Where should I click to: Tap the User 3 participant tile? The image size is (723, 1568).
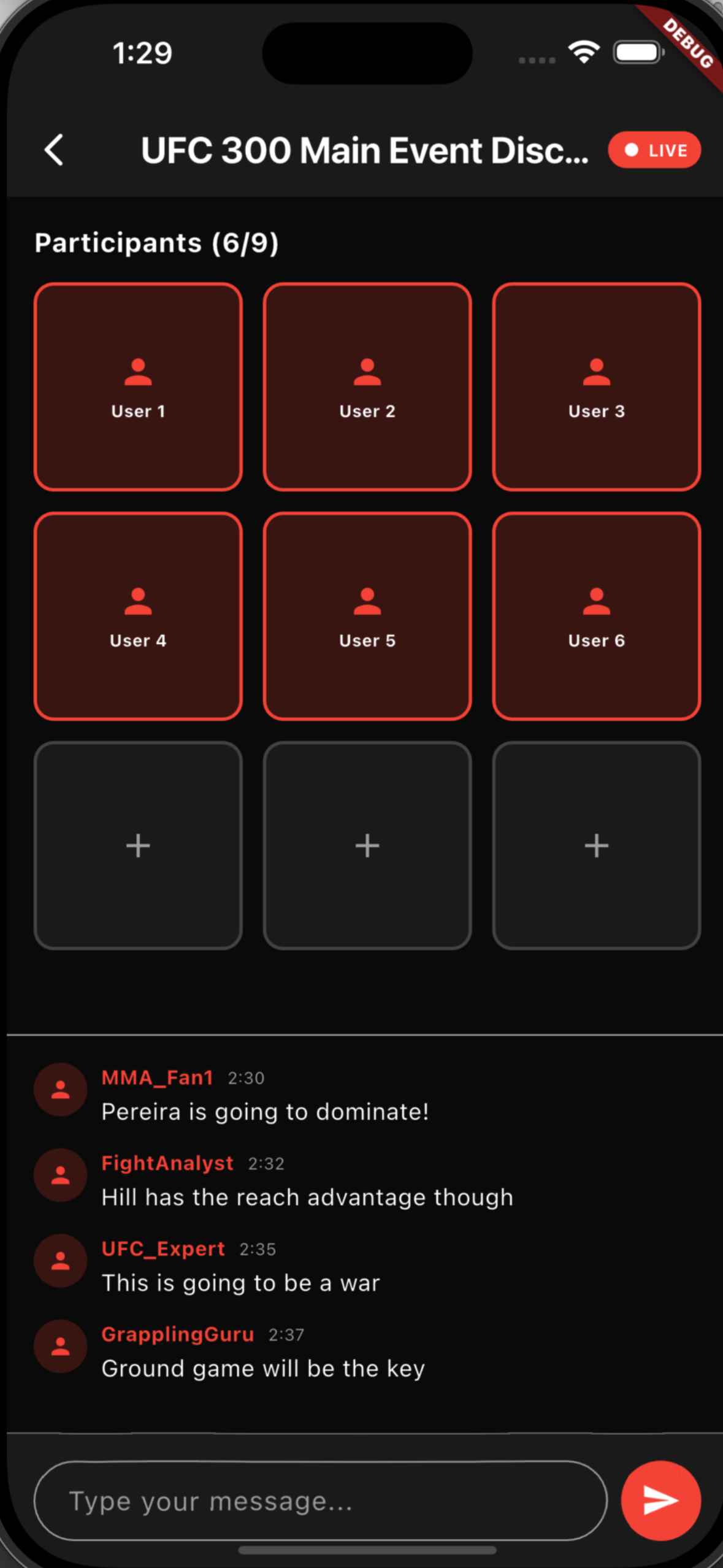[x=596, y=387]
